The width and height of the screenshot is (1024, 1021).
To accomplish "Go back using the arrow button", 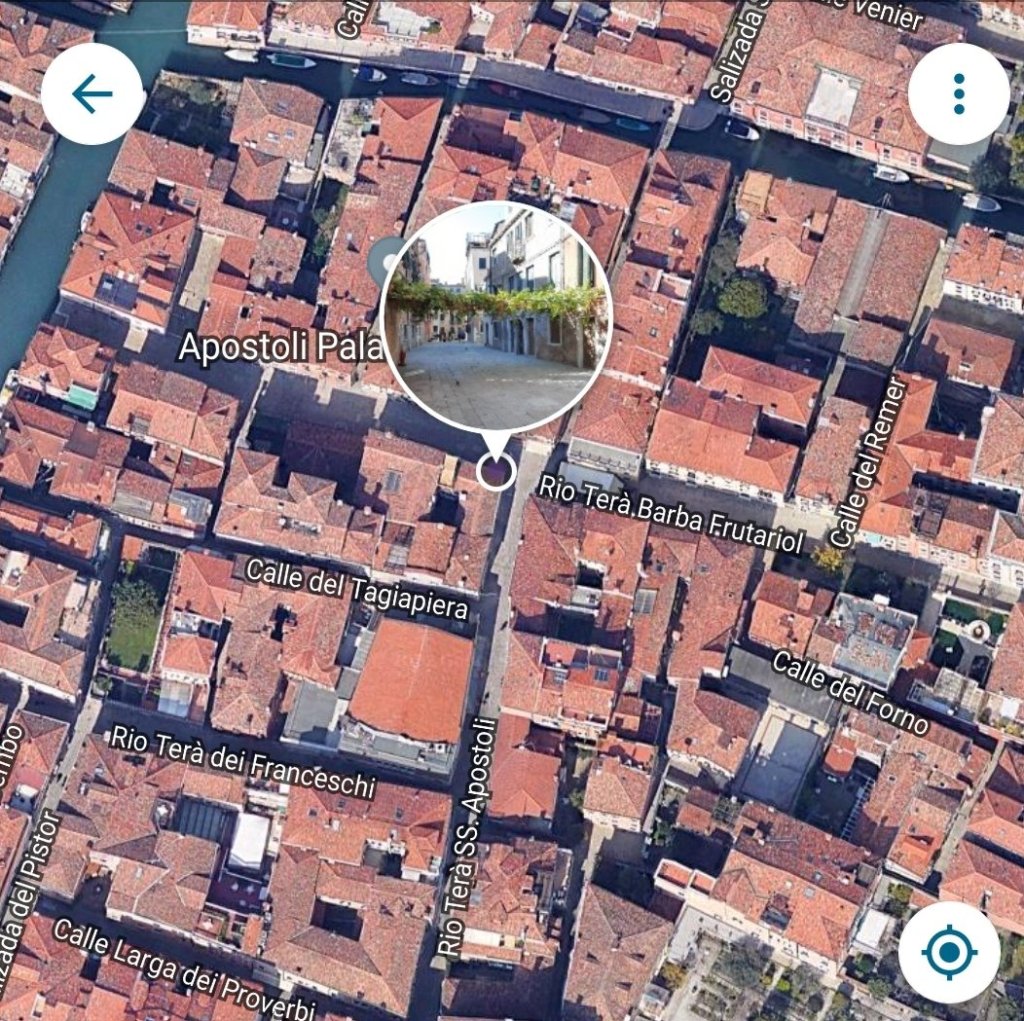I will point(92,94).
